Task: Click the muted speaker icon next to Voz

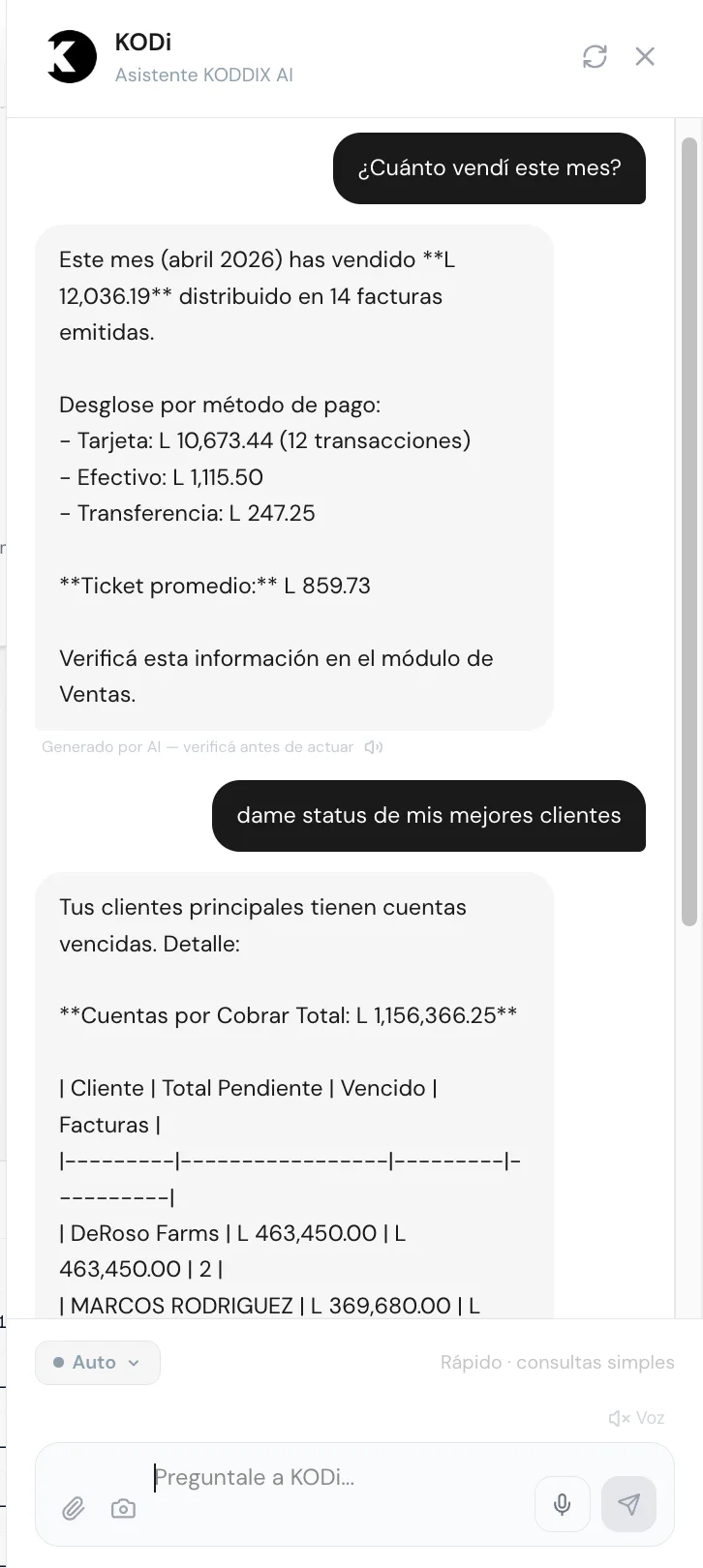Action: tap(617, 1417)
